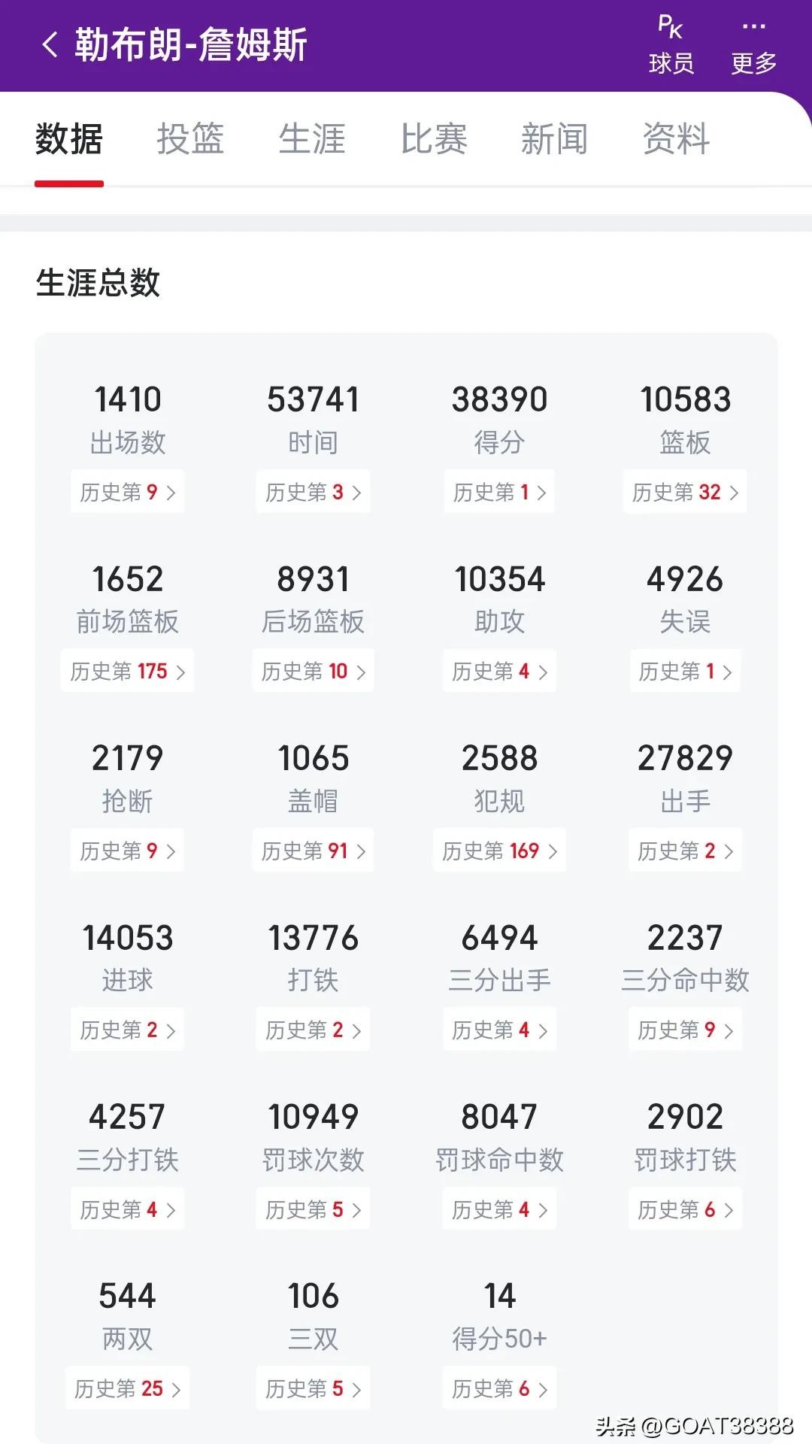This screenshot has width=812, height=1456.
Task: Open 历史第 9 ranking under 三分命中数
Action: [685, 1030]
